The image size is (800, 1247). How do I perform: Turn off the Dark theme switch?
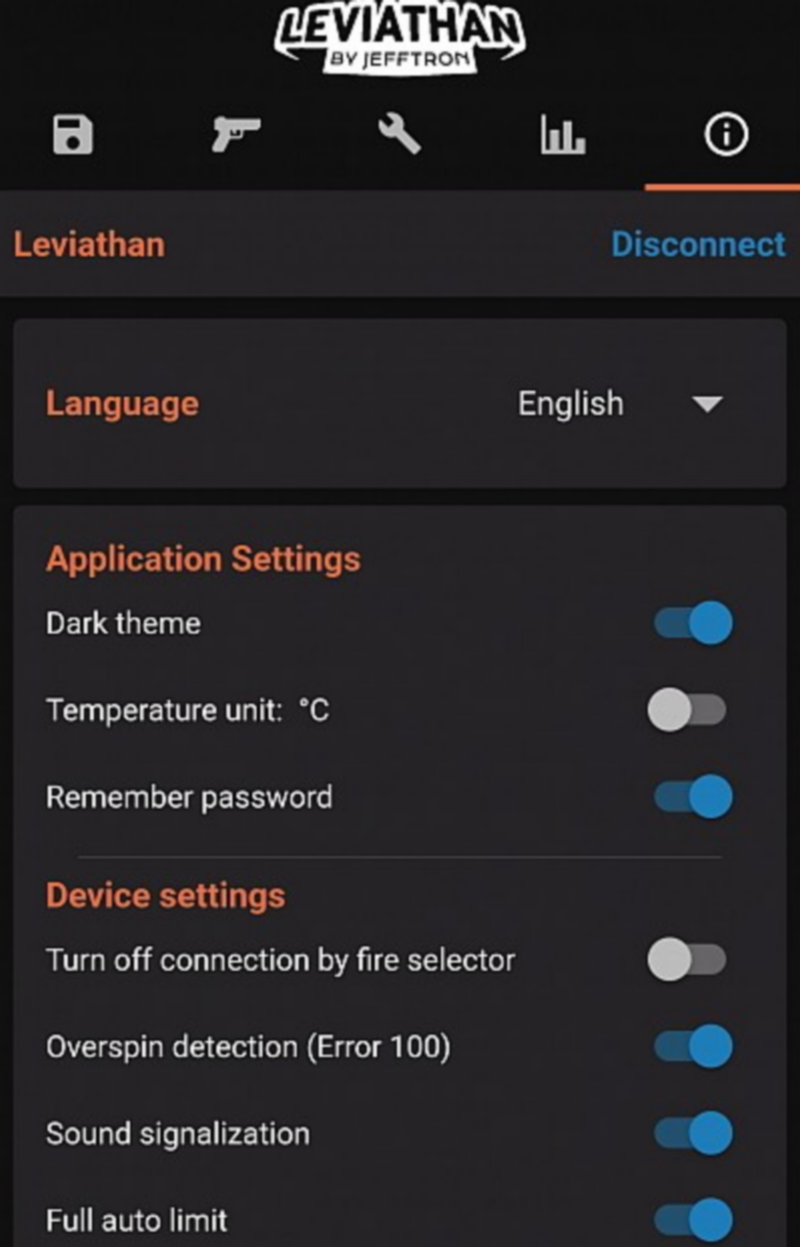tap(692, 623)
